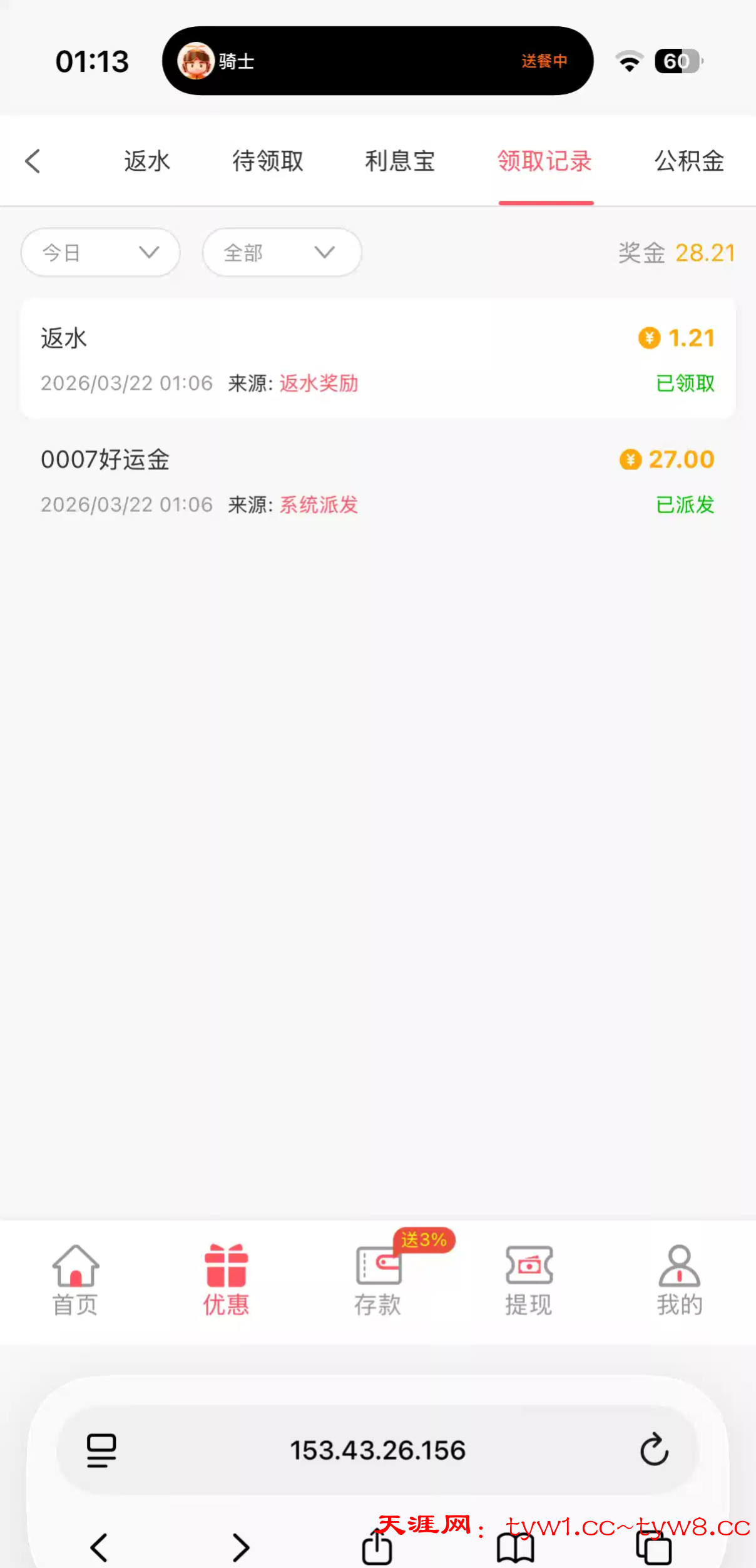Open the page menu icon in the address bar

click(101, 1450)
